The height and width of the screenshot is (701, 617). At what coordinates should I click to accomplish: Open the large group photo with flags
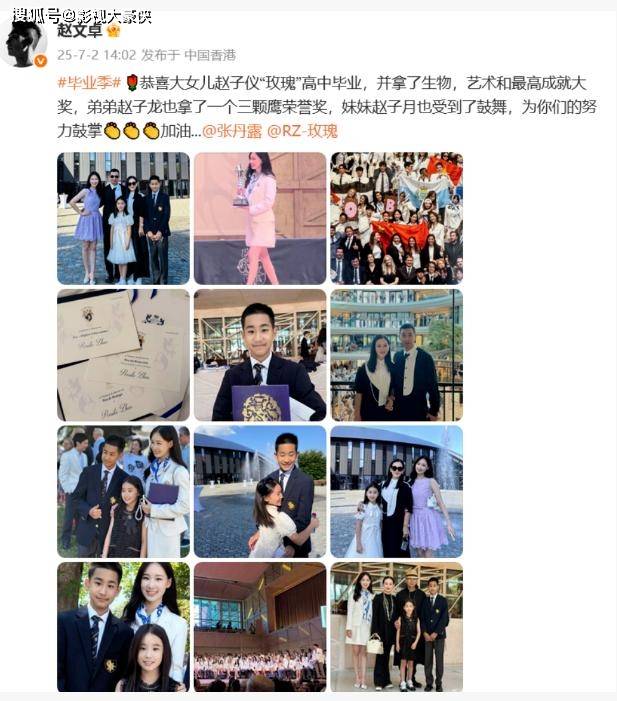[396, 218]
